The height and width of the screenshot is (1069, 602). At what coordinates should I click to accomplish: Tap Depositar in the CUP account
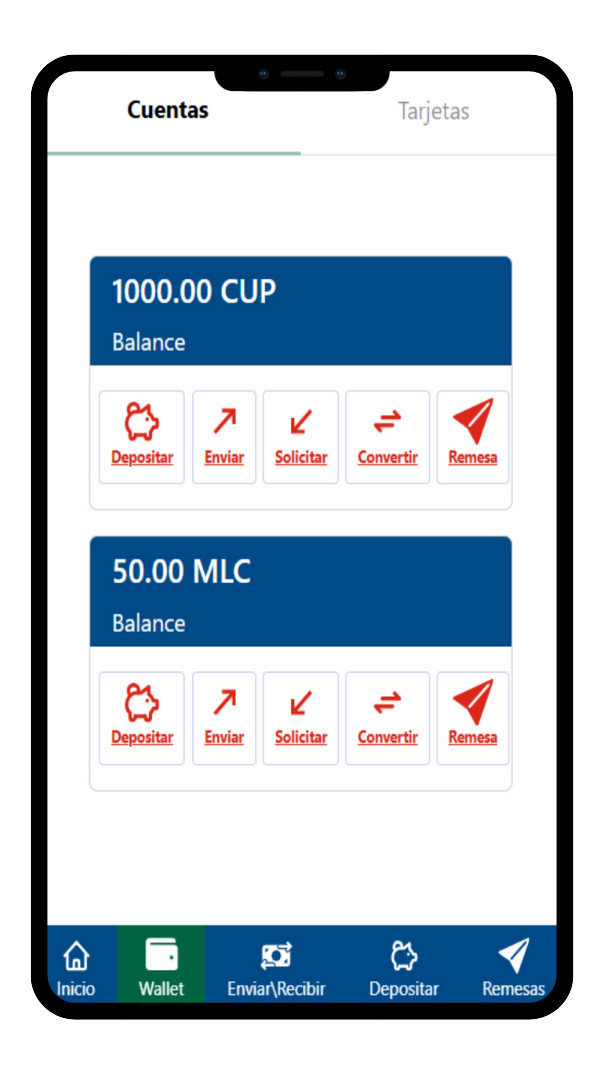(142, 437)
